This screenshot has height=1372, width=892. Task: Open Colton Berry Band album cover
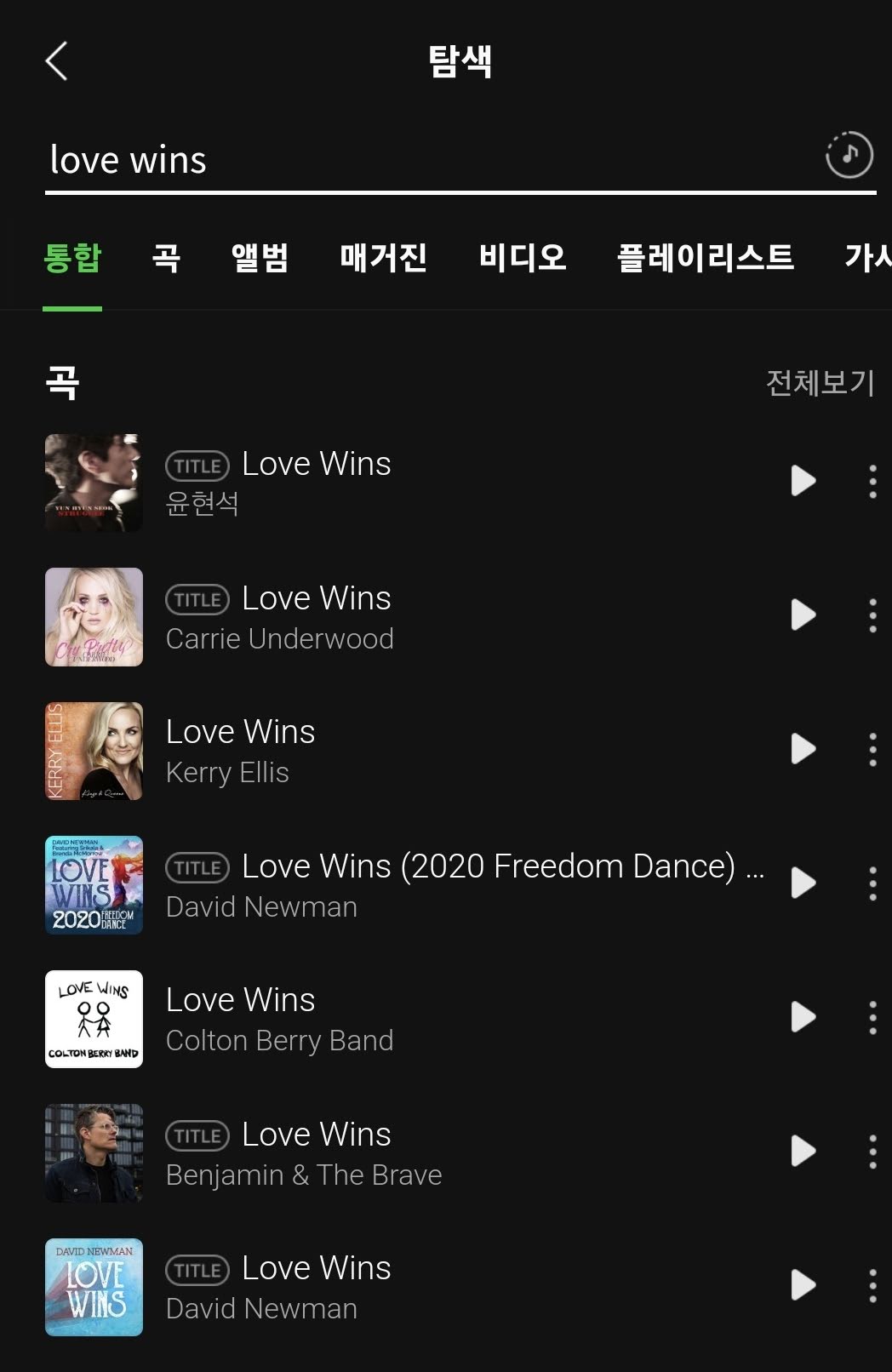tap(94, 1019)
